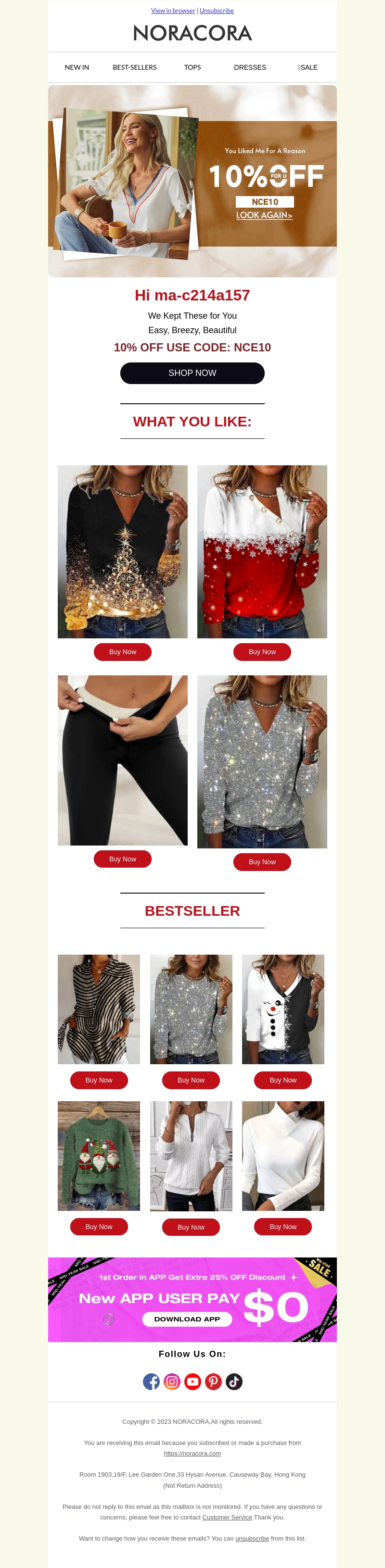Tap DOWNLOAD APP on the pink banner
385x1568 pixels.
[187, 1319]
